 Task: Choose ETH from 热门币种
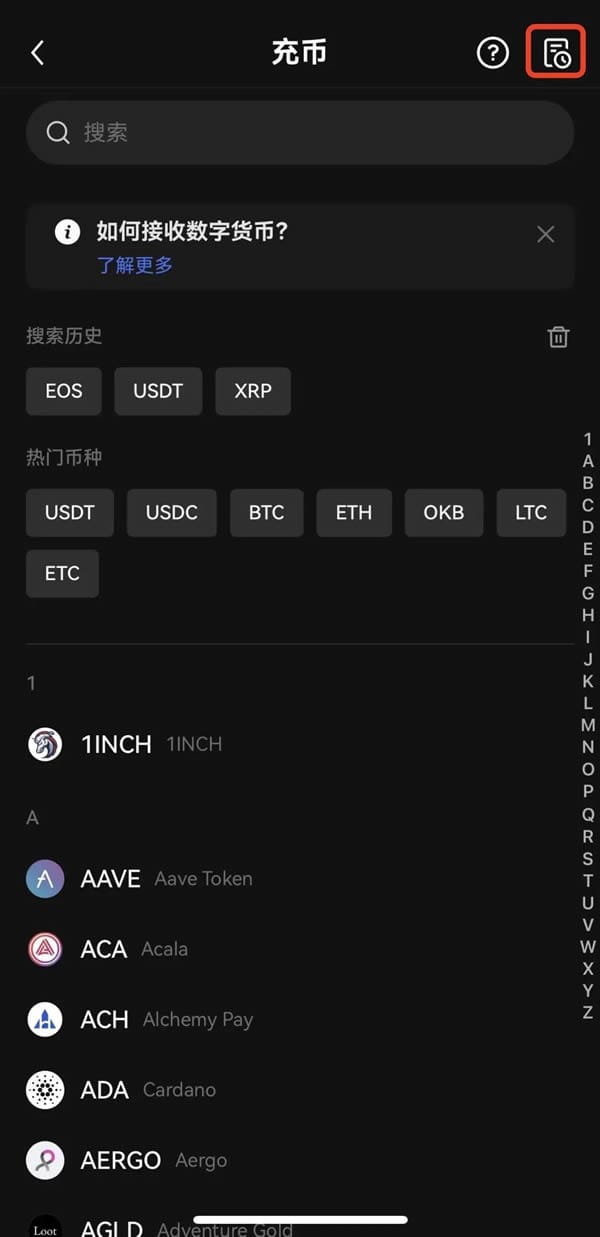pyautogui.click(x=353, y=513)
